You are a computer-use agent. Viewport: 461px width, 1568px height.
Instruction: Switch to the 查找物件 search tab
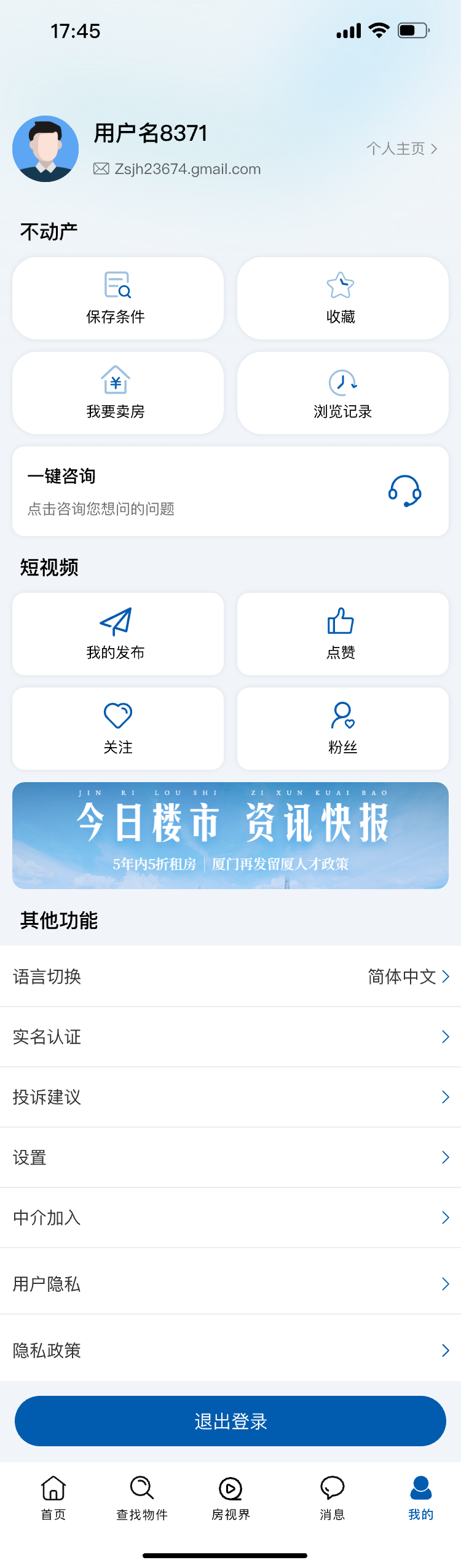tap(142, 1498)
